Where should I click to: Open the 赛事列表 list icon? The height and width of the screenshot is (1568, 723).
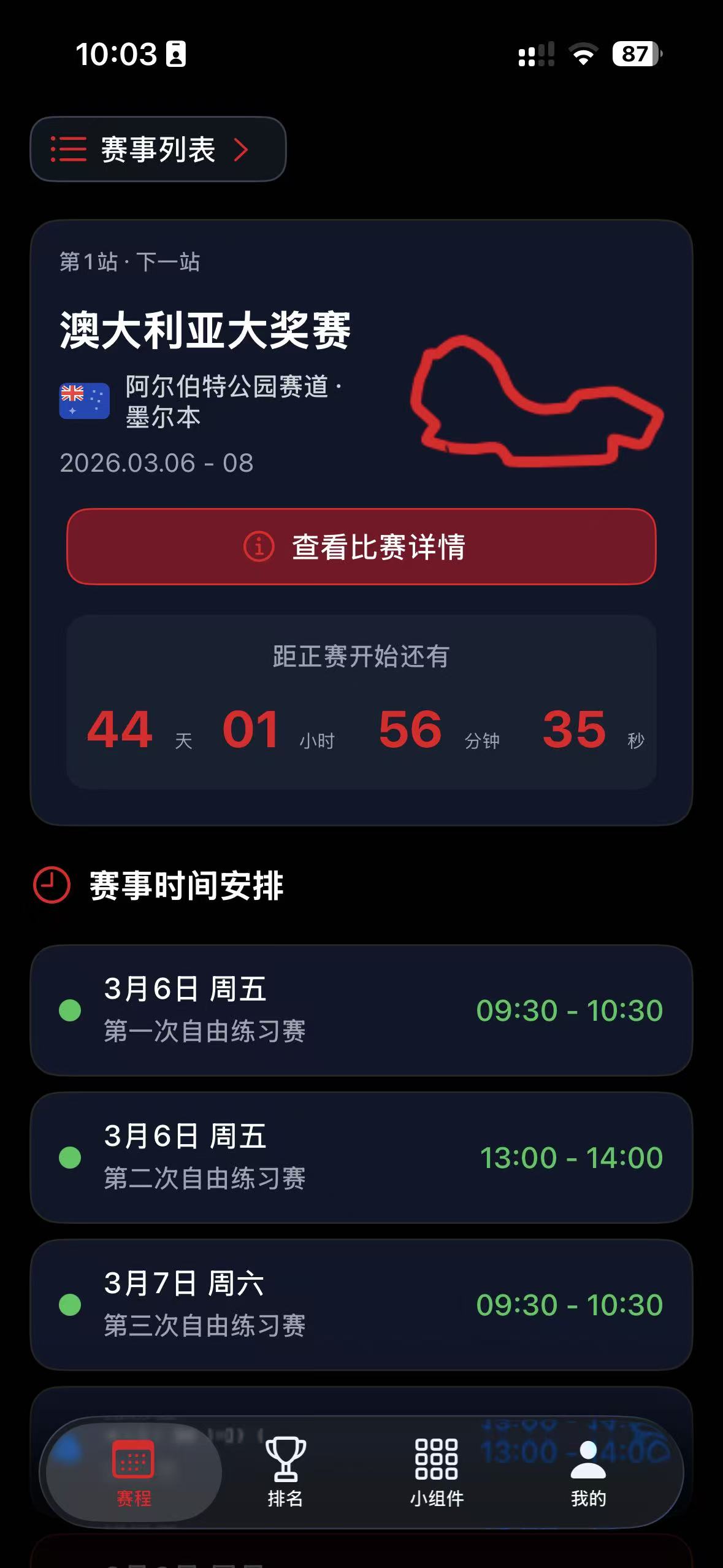tap(69, 149)
